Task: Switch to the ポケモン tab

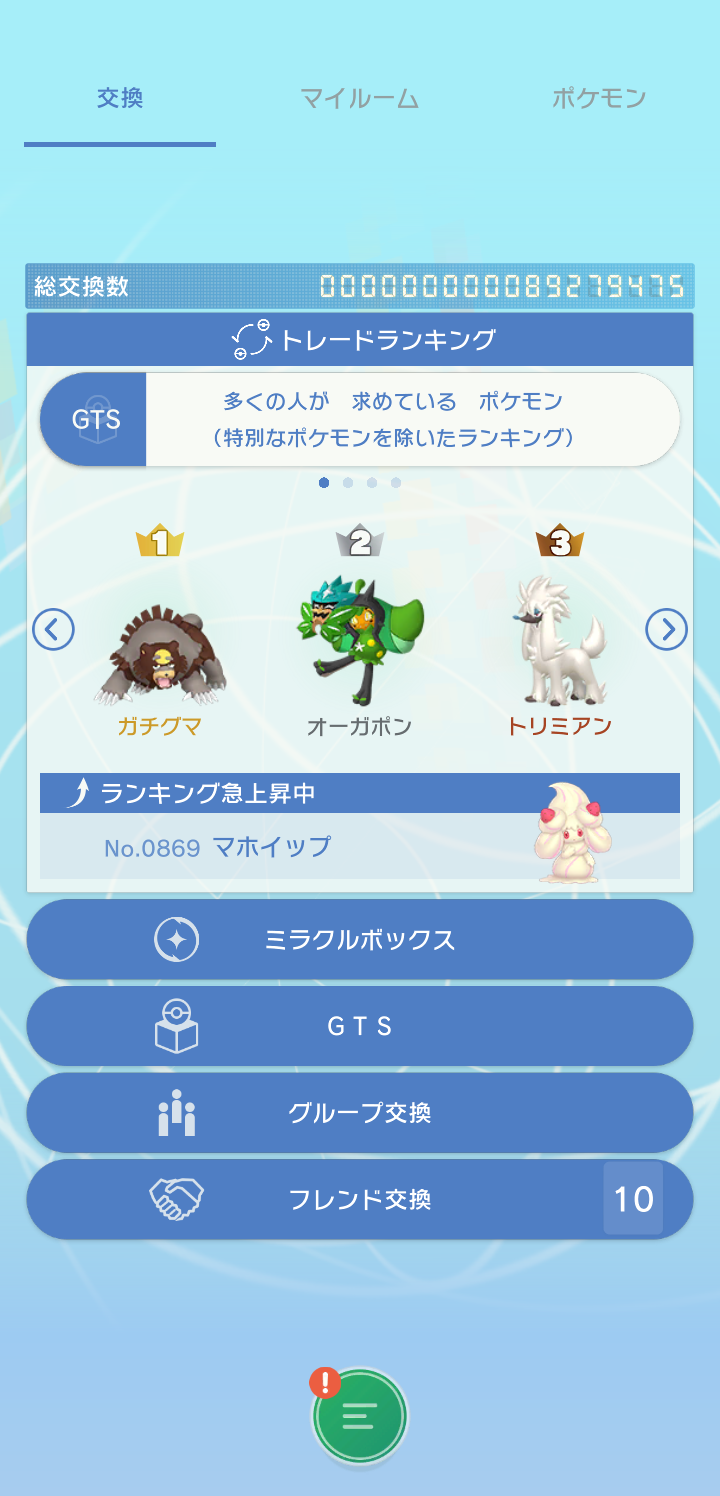Action: pos(598,99)
